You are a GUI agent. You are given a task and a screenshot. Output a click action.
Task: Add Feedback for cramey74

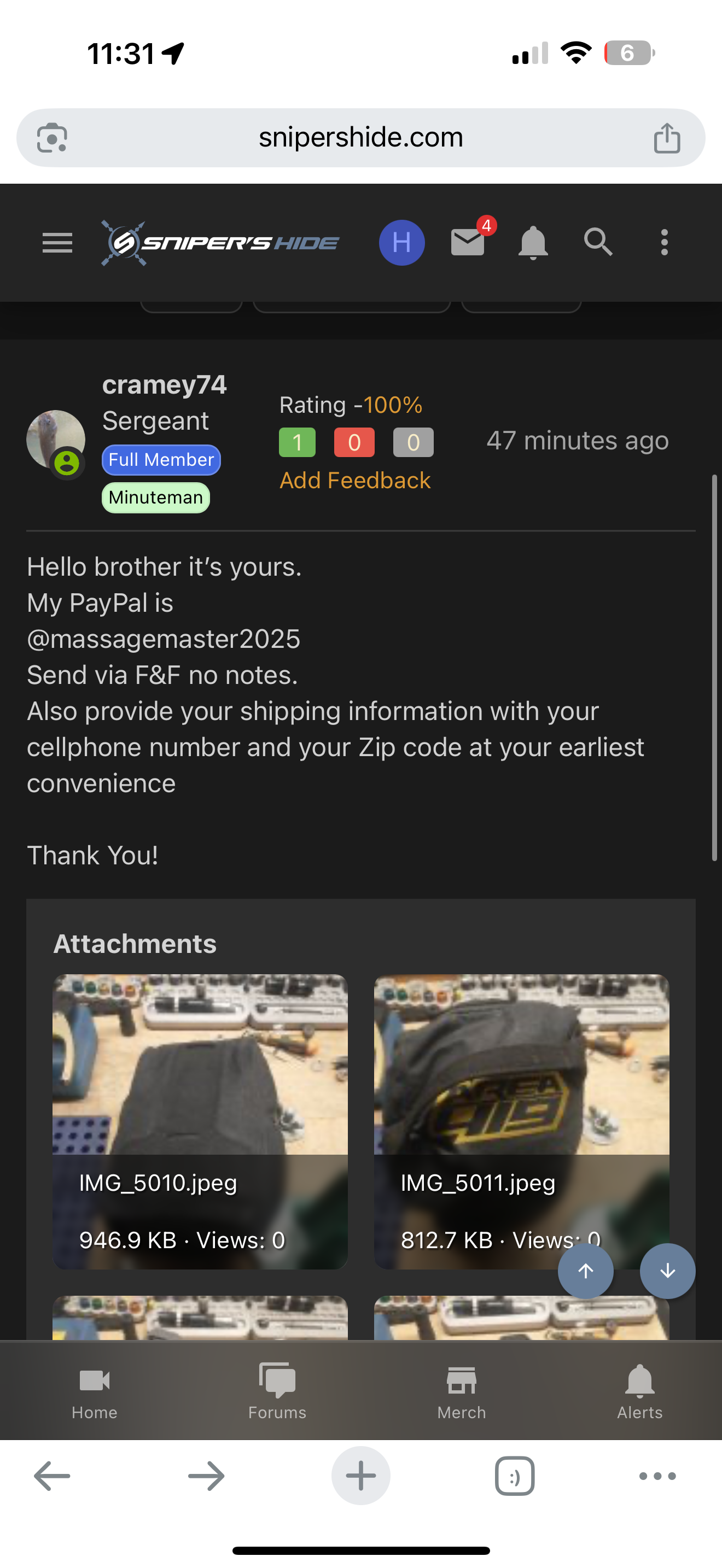coord(355,480)
